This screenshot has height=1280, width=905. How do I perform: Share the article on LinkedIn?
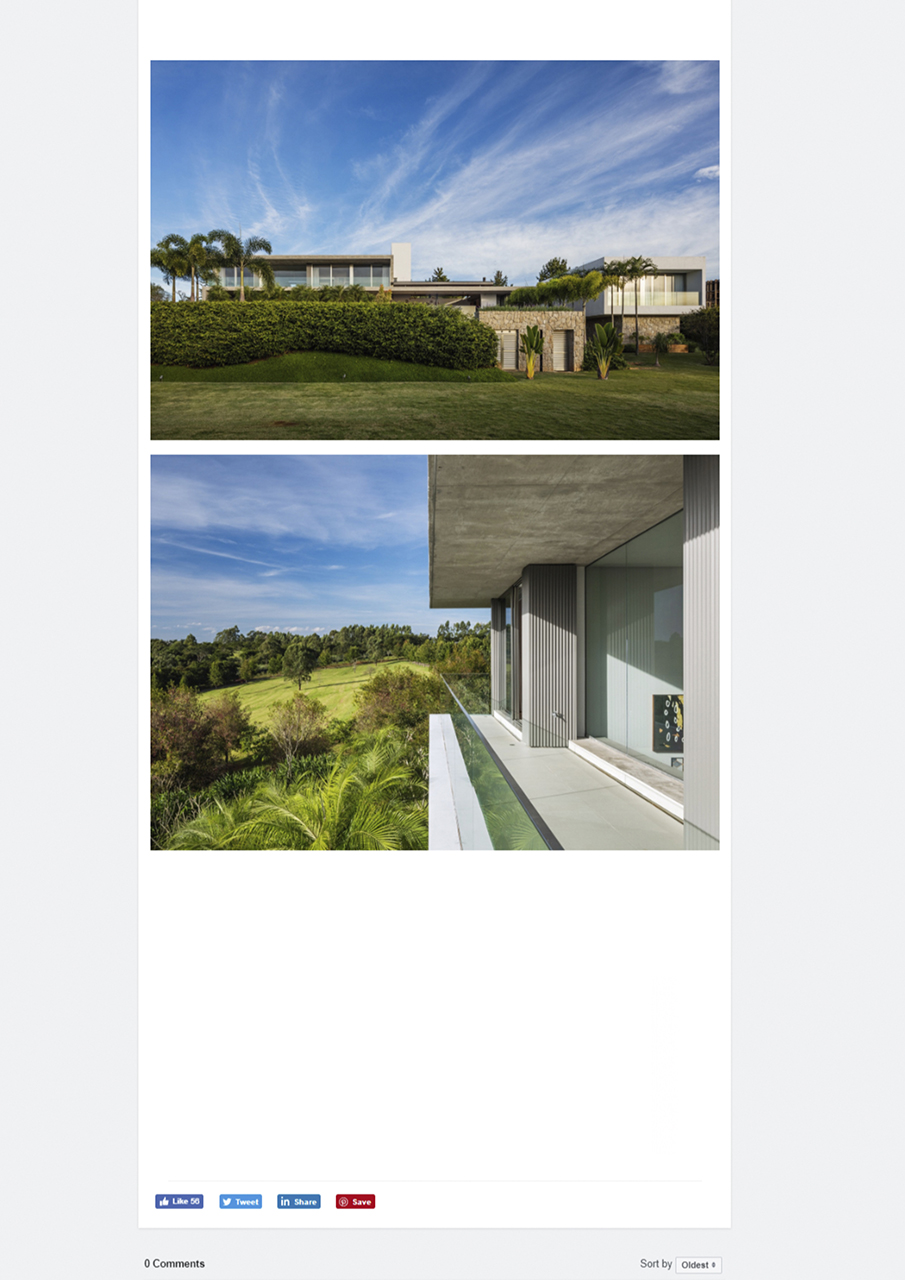[x=299, y=1201]
